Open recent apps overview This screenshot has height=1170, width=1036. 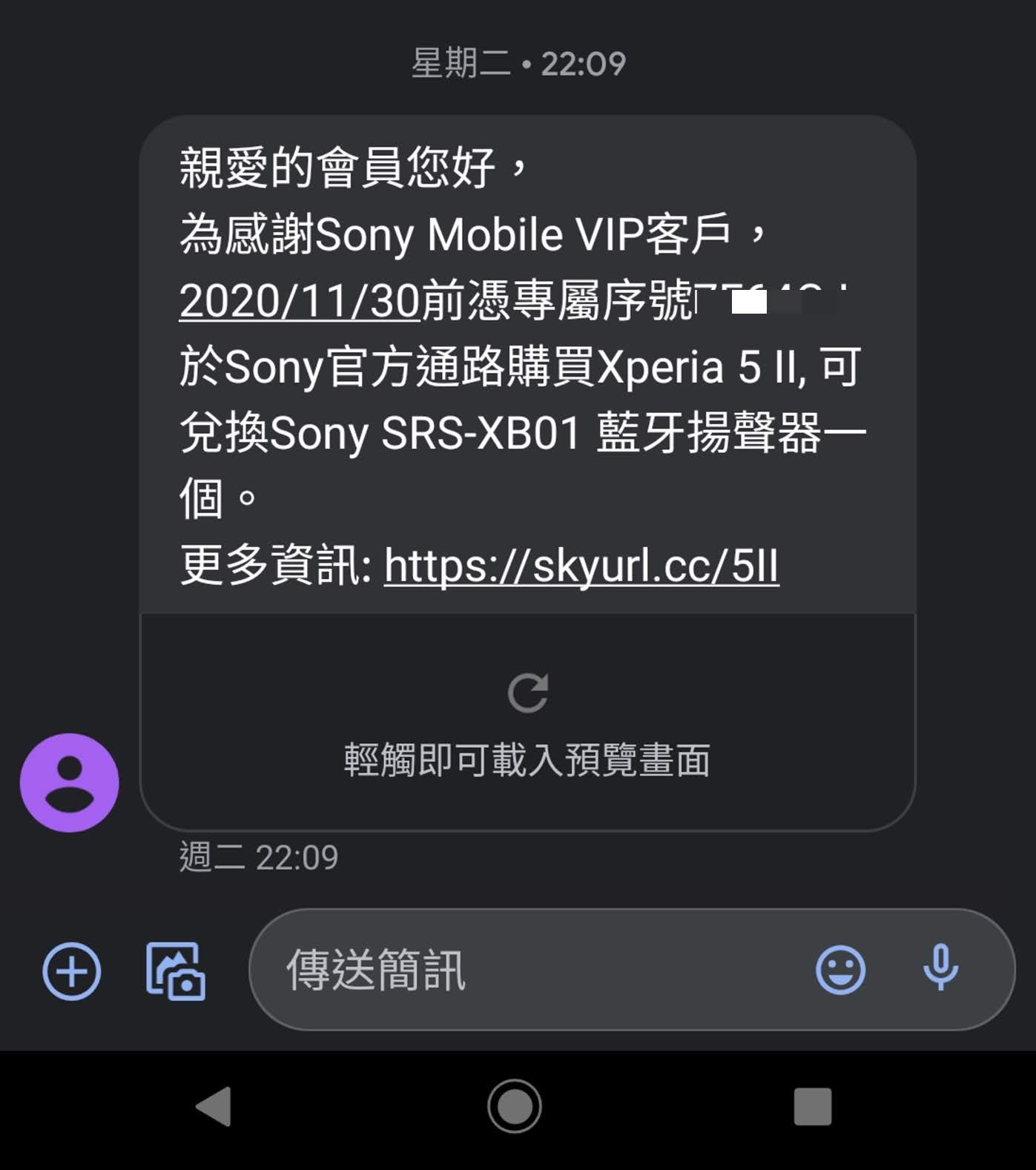(x=813, y=1107)
